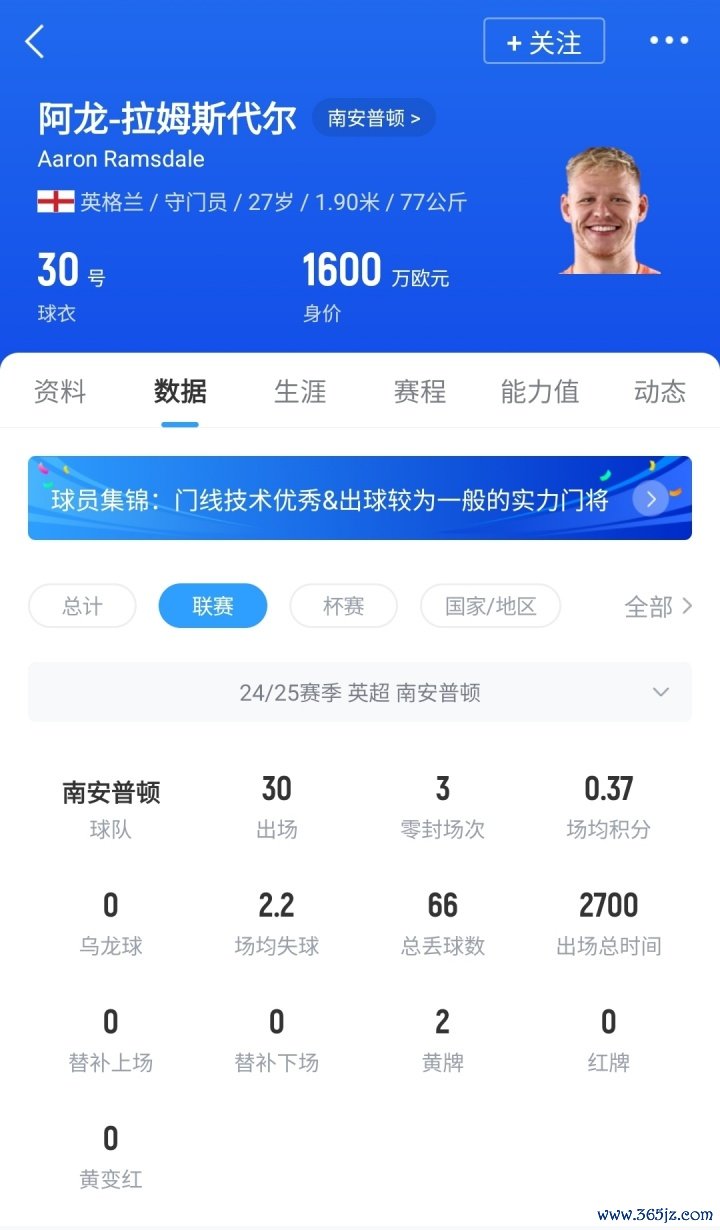This screenshot has height=1230, width=720.
Task: Open the 赛程 tab
Action: [420, 391]
